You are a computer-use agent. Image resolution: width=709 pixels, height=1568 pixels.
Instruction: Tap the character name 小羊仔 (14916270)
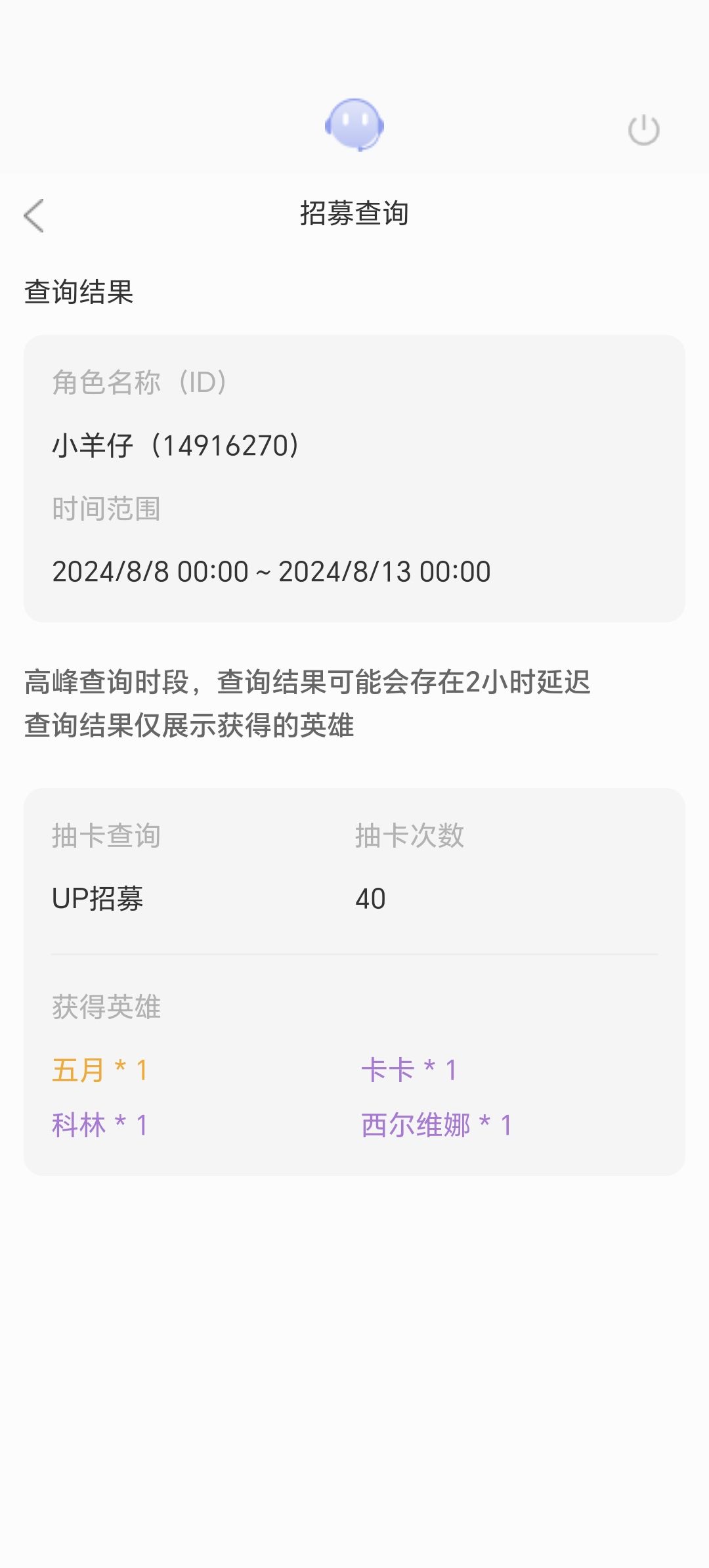(174, 444)
